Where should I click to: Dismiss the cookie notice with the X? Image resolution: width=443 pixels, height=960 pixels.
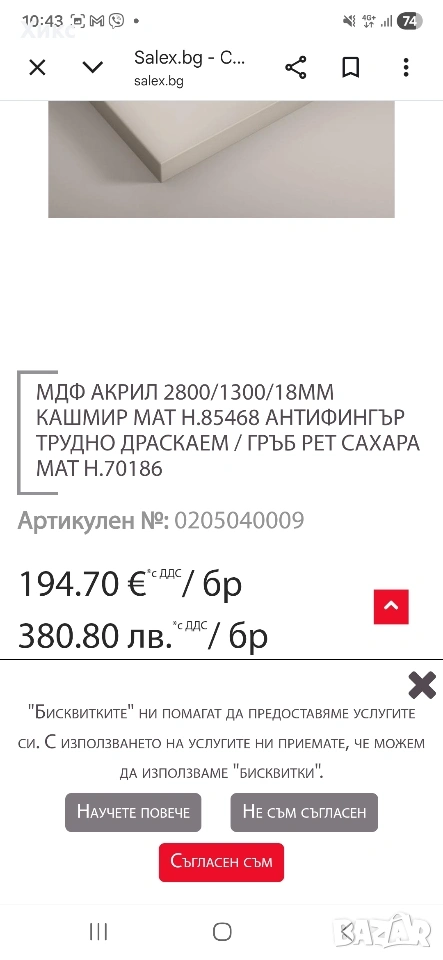click(422, 685)
